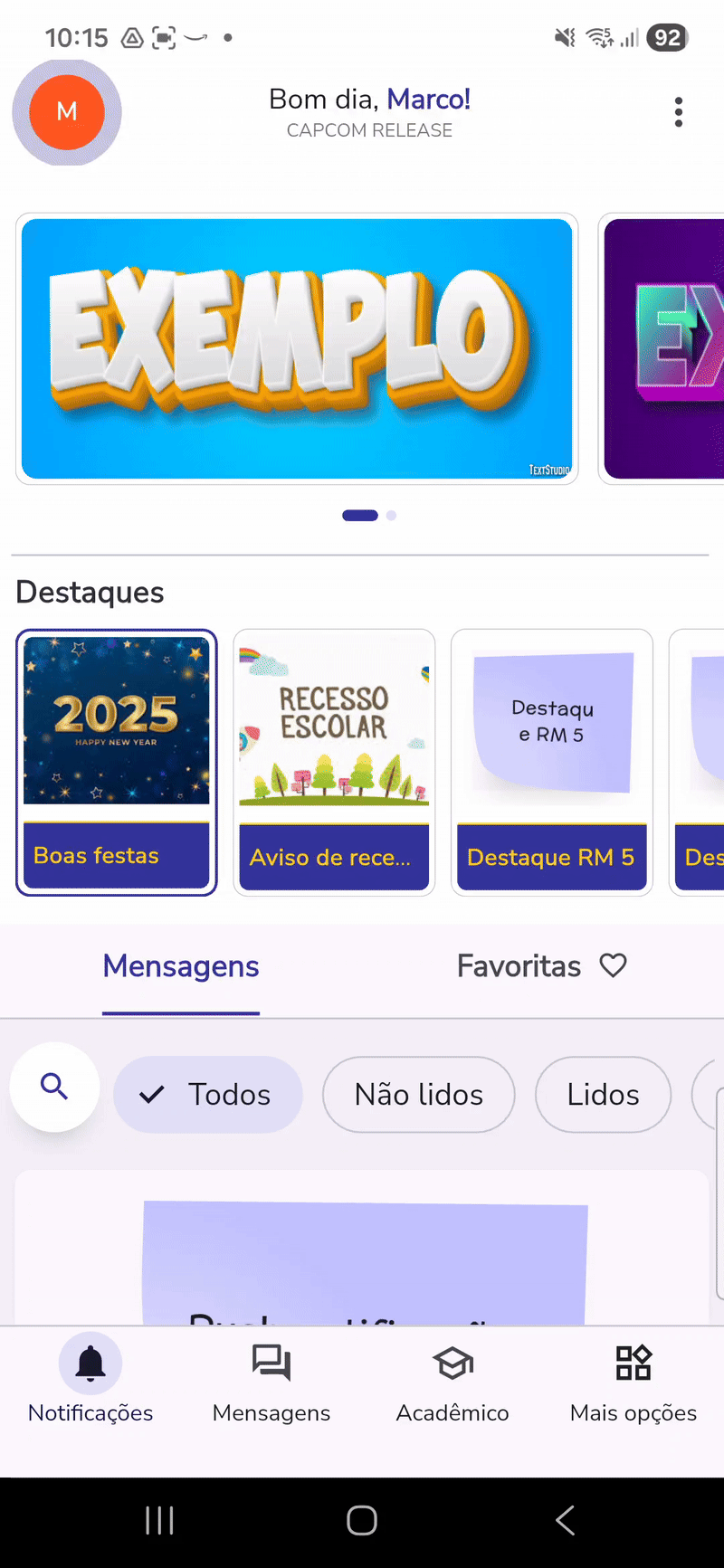
Task: Open the Boas festas highlight card
Action: click(x=117, y=762)
